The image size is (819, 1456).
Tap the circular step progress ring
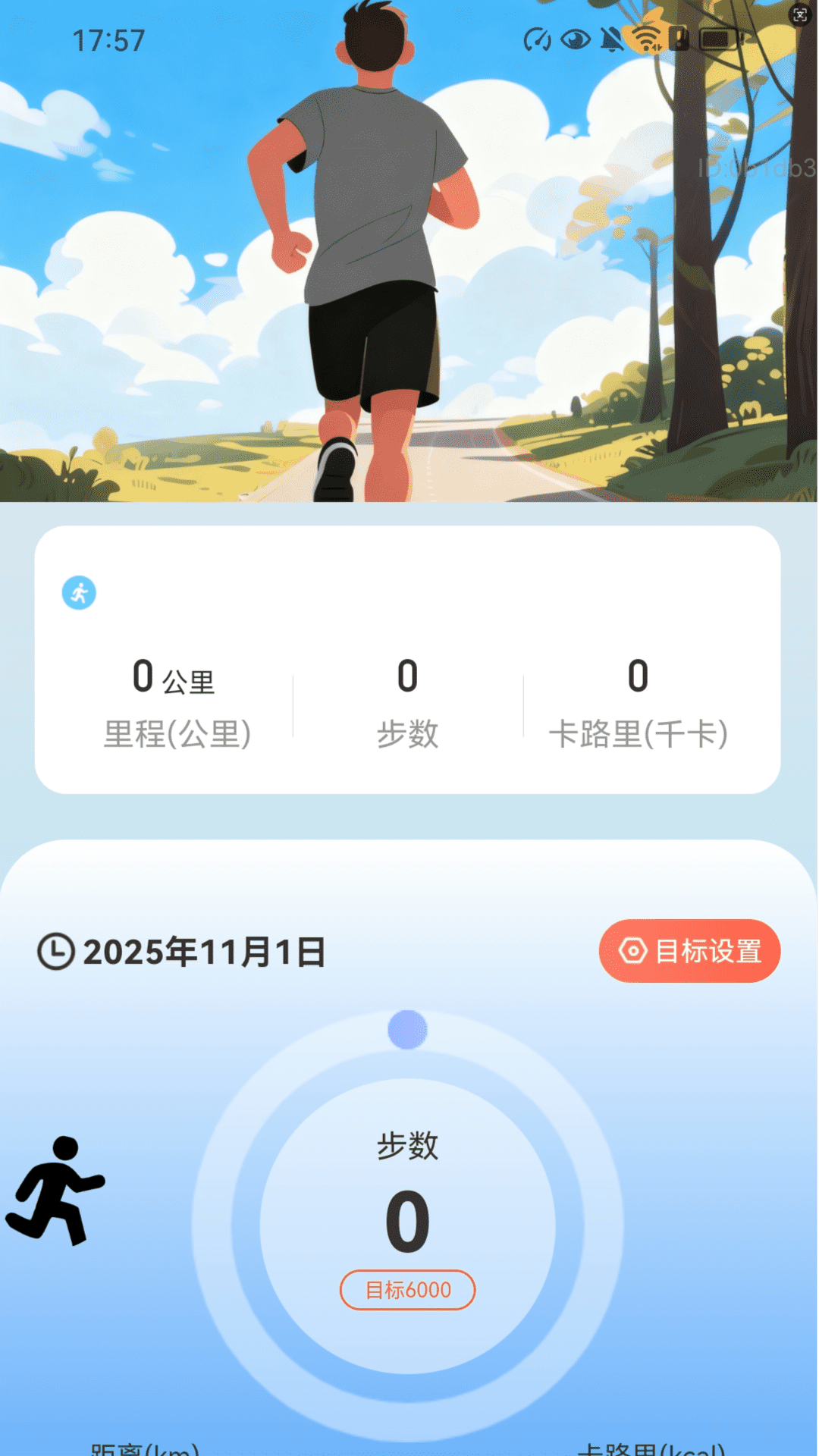point(406,1028)
